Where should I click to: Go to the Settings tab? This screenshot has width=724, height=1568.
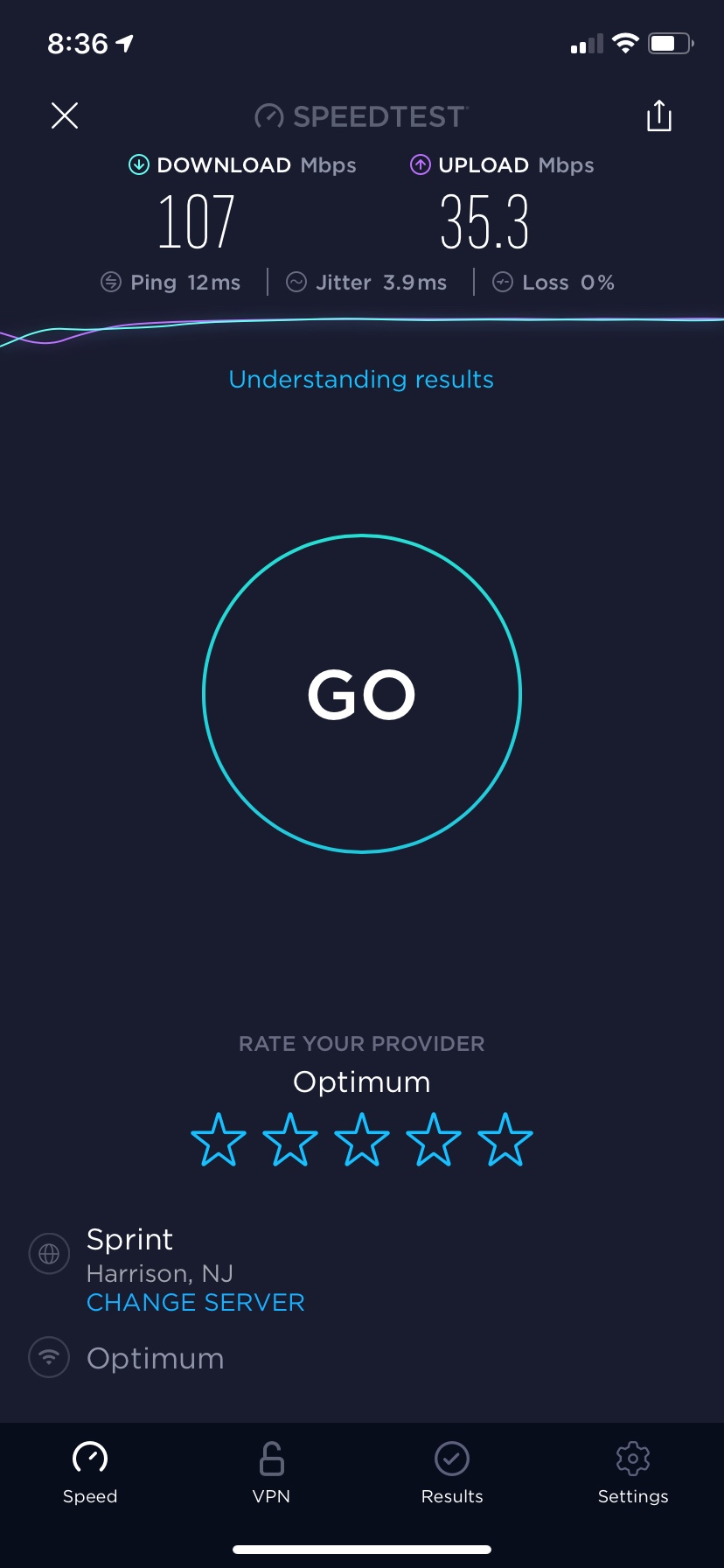(x=633, y=1473)
